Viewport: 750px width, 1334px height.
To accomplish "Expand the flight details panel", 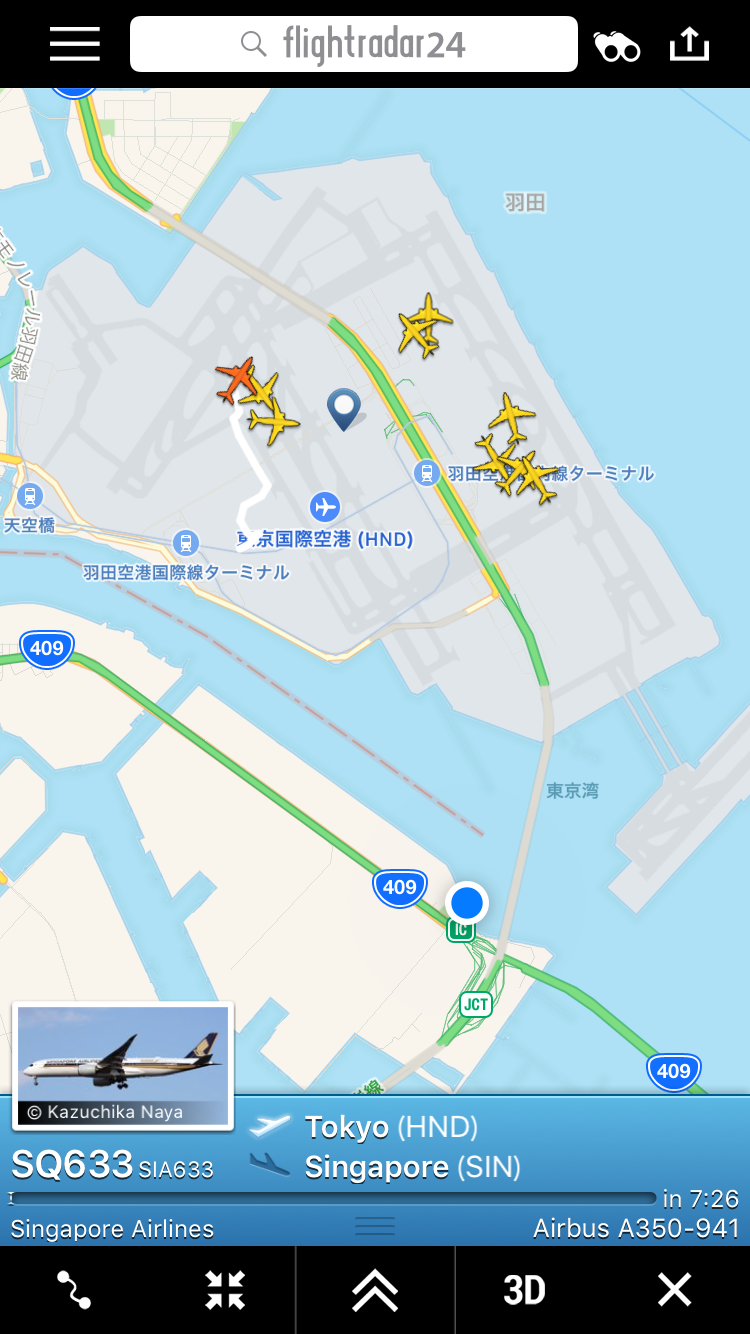I will [375, 1290].
